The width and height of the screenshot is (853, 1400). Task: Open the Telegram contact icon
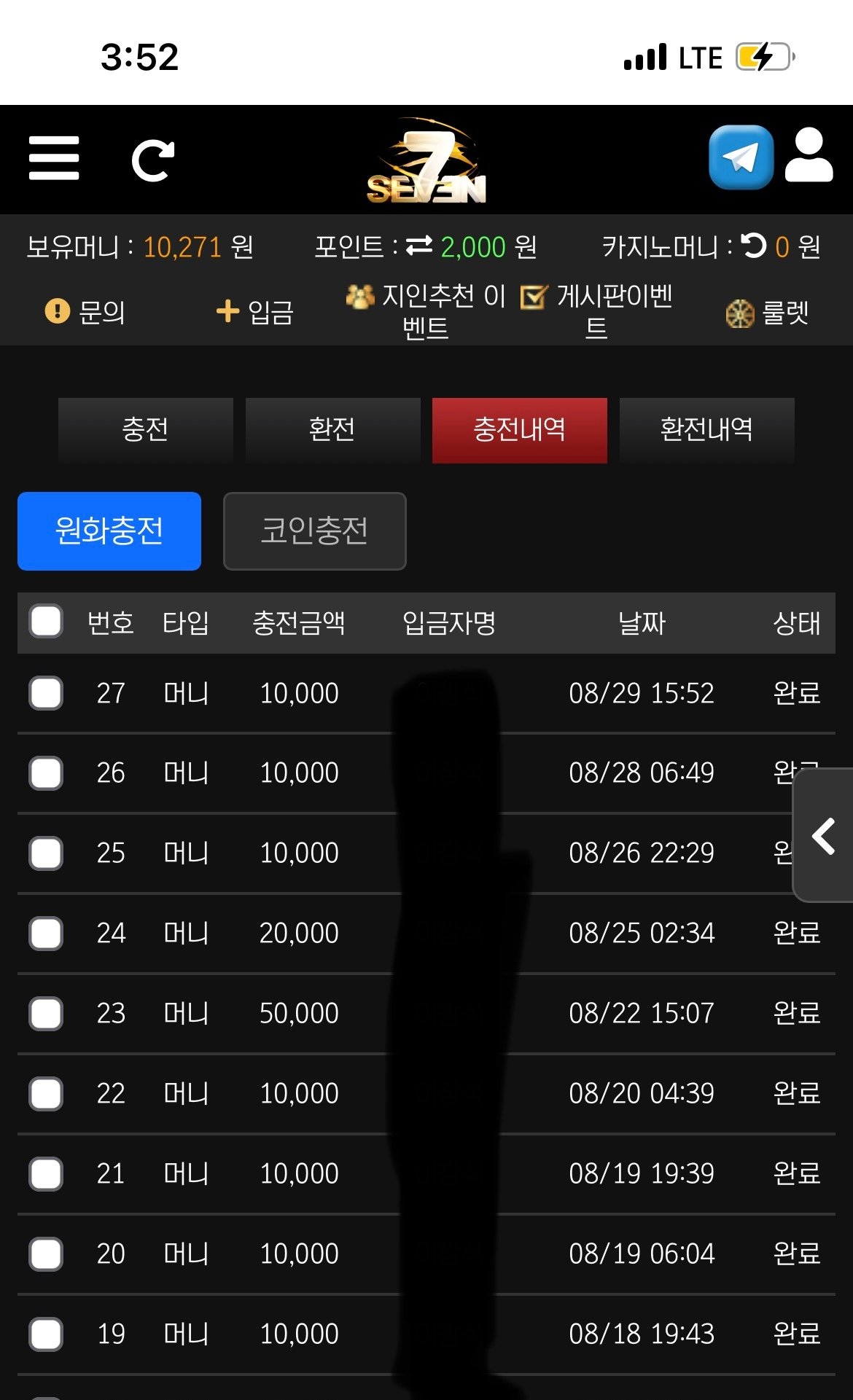(741, 157)
